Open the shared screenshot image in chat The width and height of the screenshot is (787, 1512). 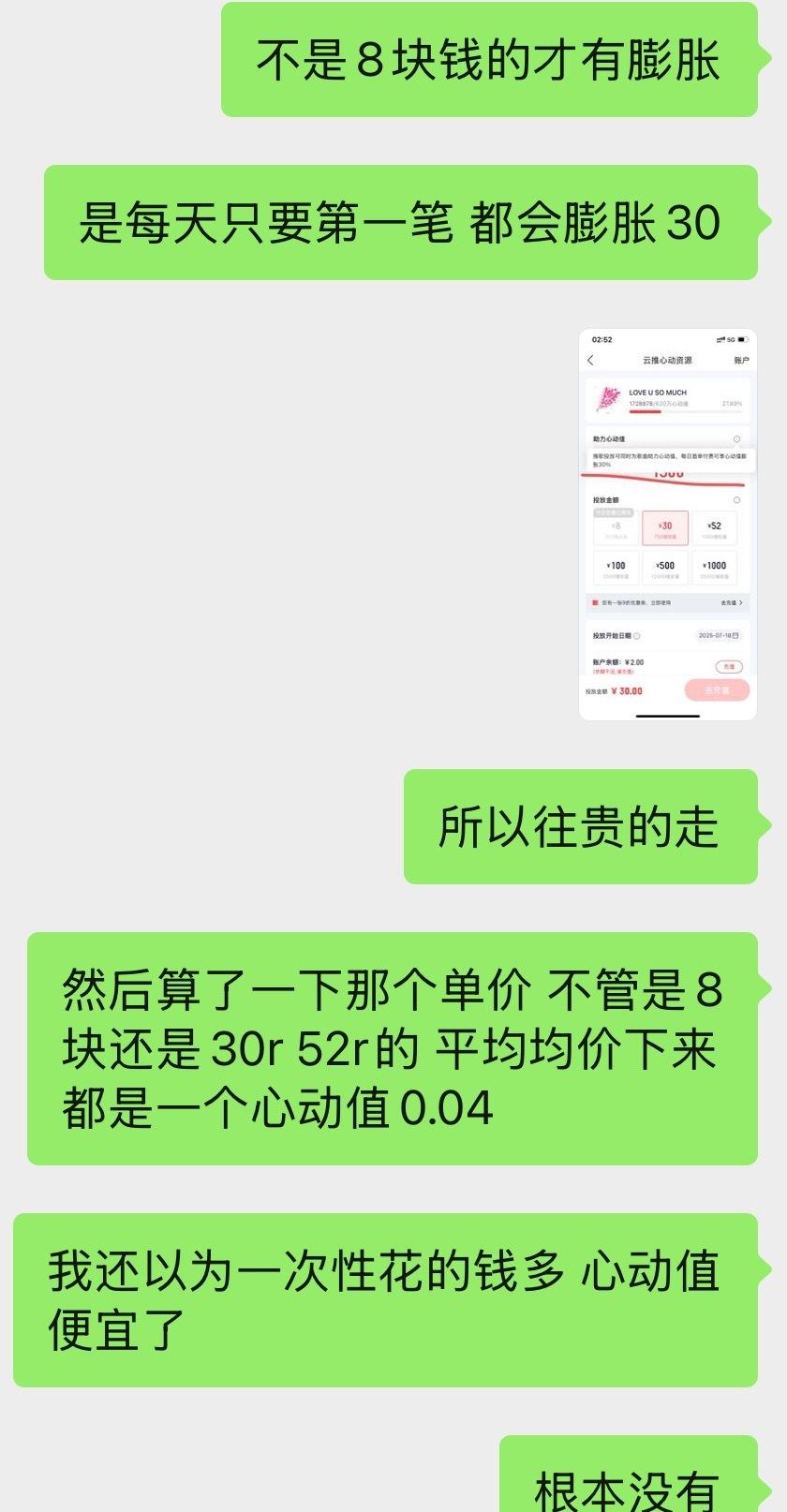point(668,525)
